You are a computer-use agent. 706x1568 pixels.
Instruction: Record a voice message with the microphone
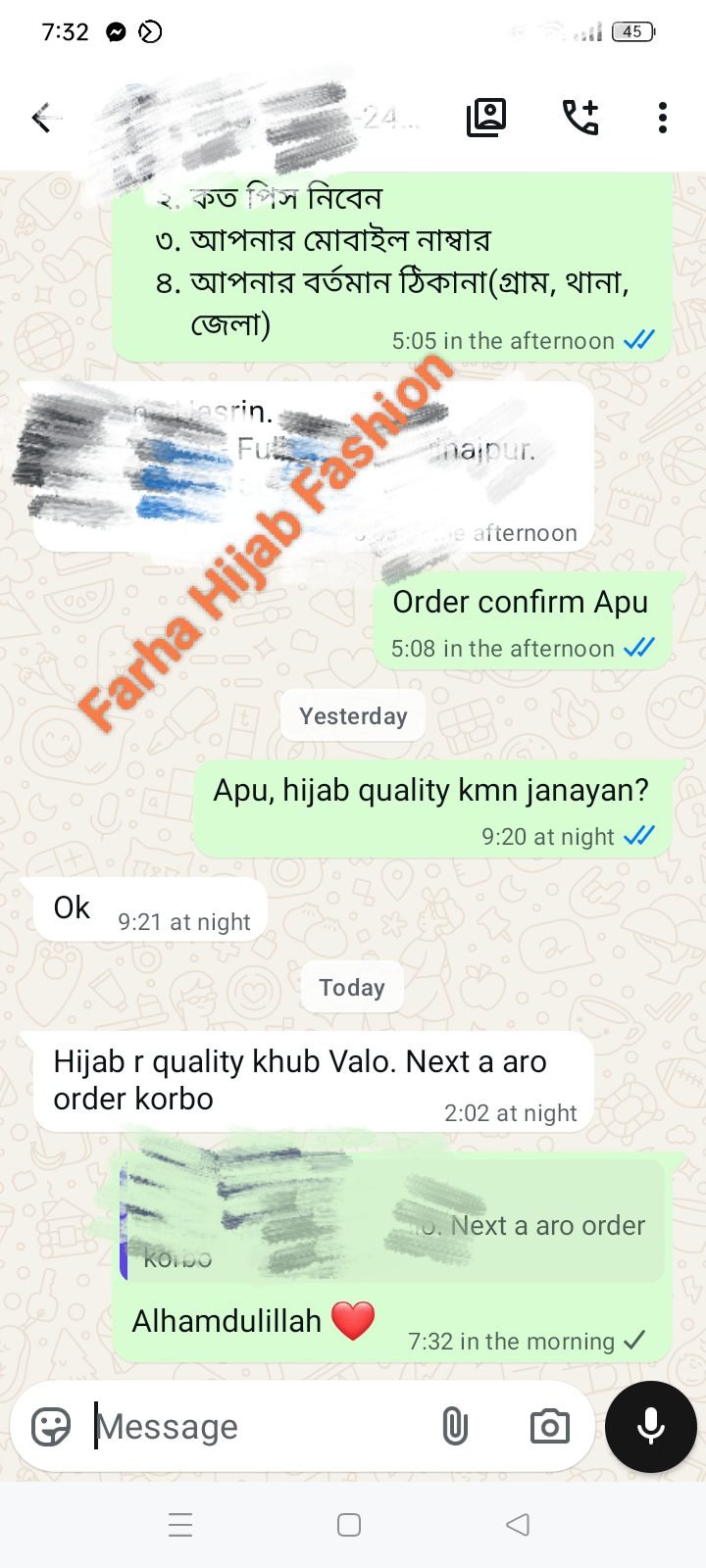click(x=651, y=1427)
